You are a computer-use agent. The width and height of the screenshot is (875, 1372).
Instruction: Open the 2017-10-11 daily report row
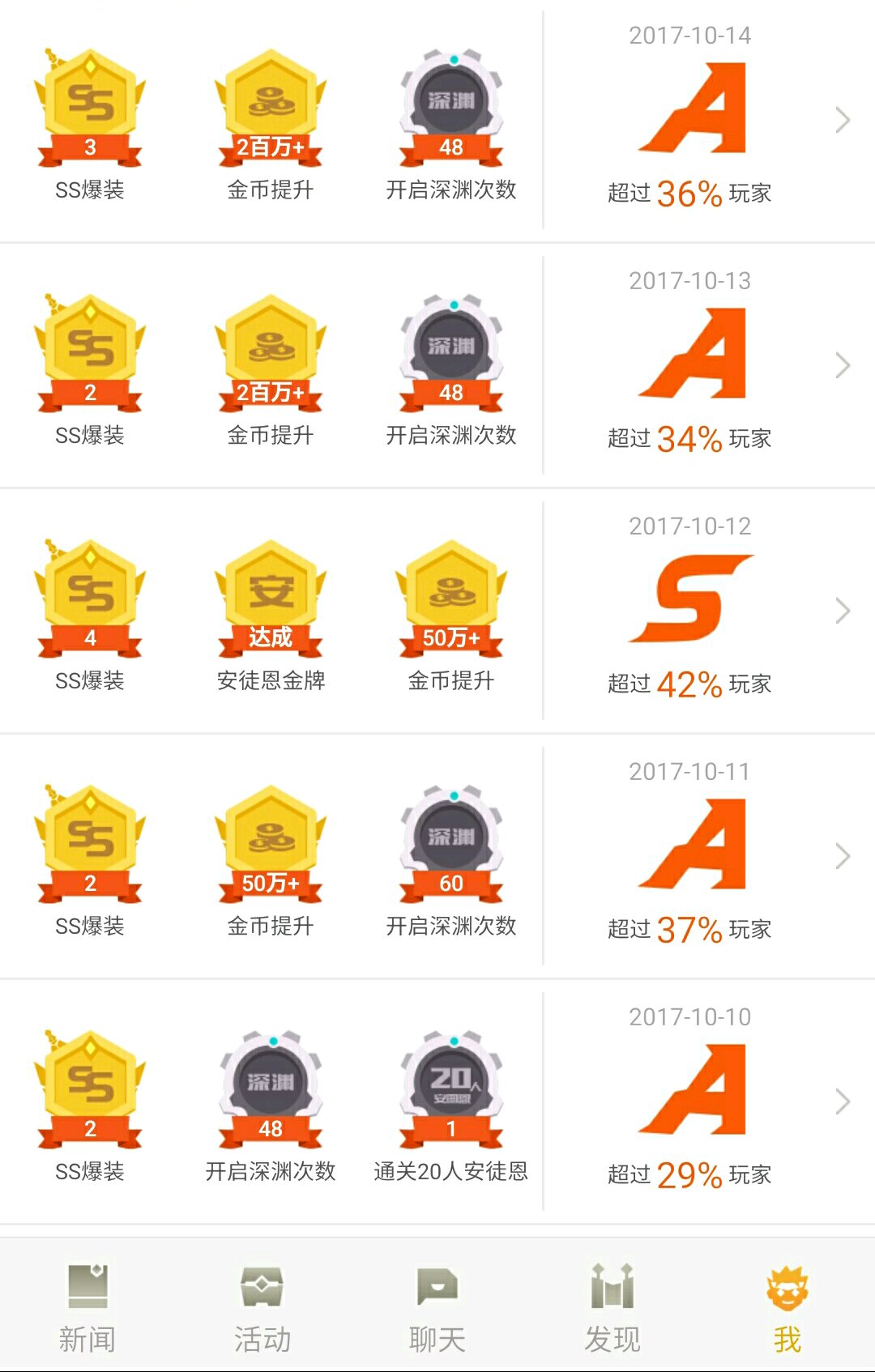[437, 856]
